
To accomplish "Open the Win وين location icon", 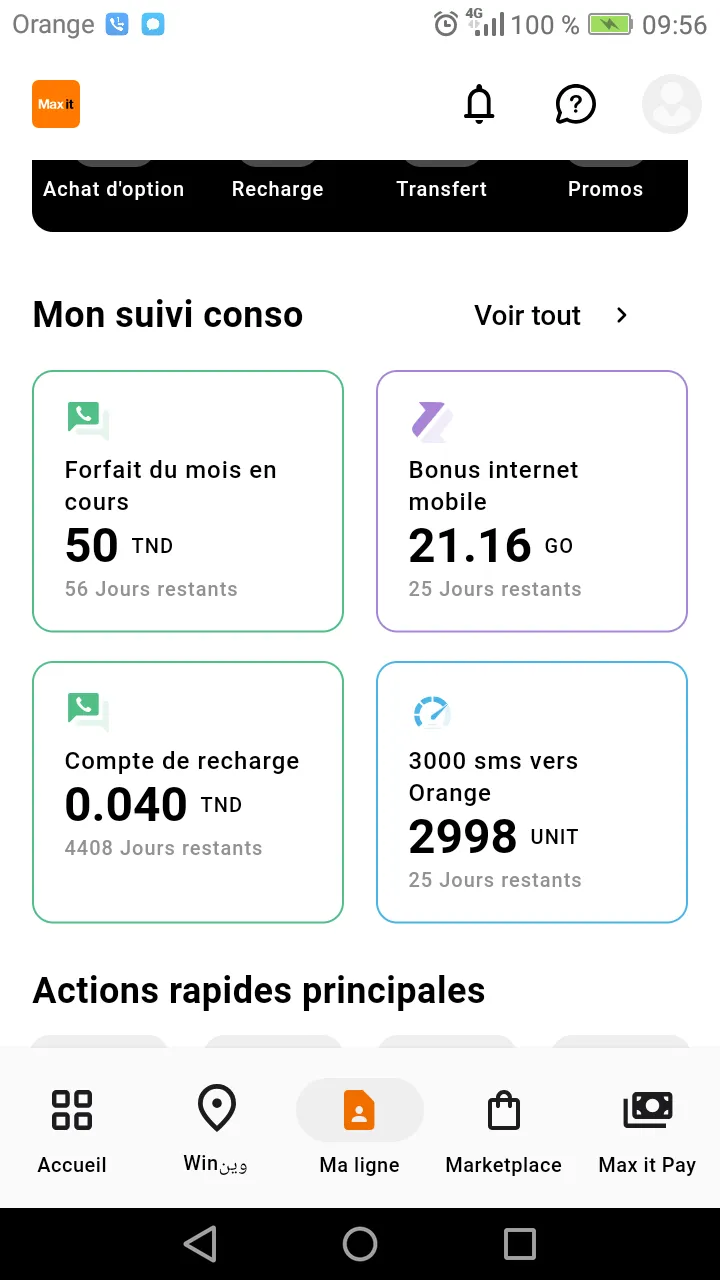I will 216,1127.
